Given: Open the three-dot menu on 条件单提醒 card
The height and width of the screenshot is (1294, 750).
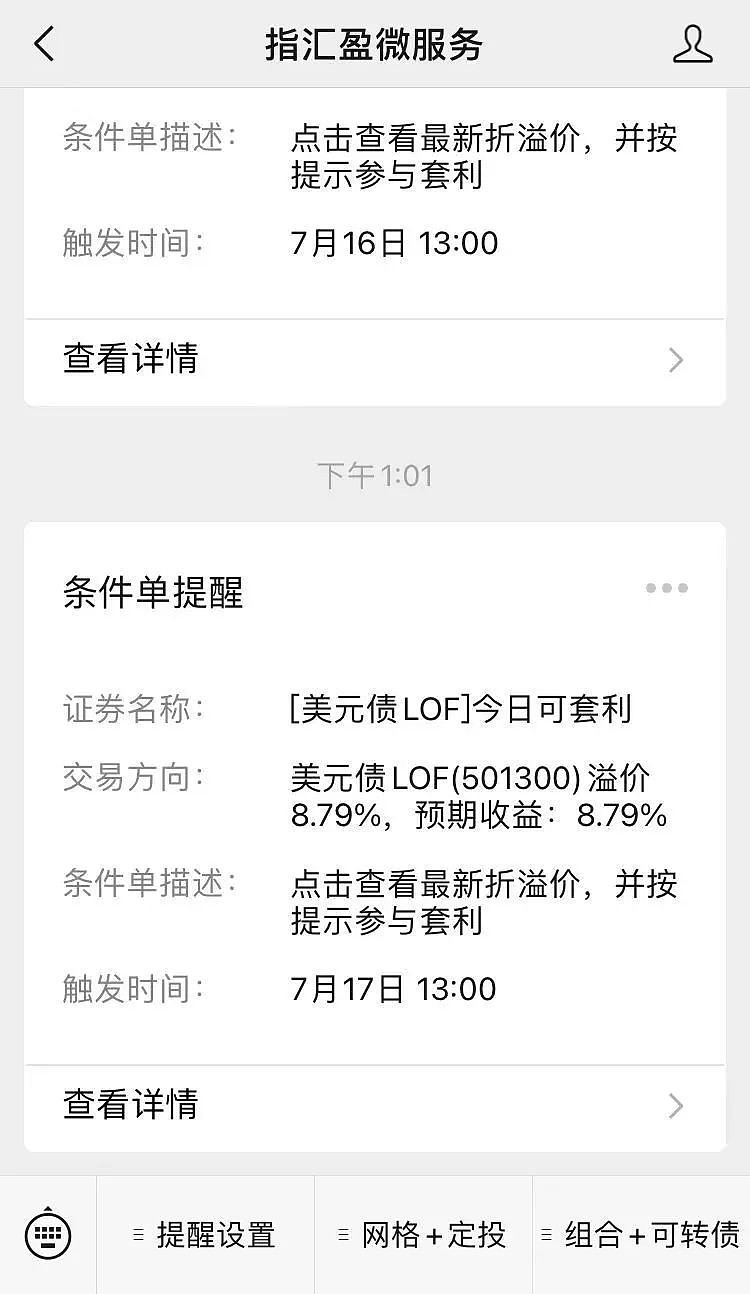Looking at the screenshot, I should click(x=667, y=588).
